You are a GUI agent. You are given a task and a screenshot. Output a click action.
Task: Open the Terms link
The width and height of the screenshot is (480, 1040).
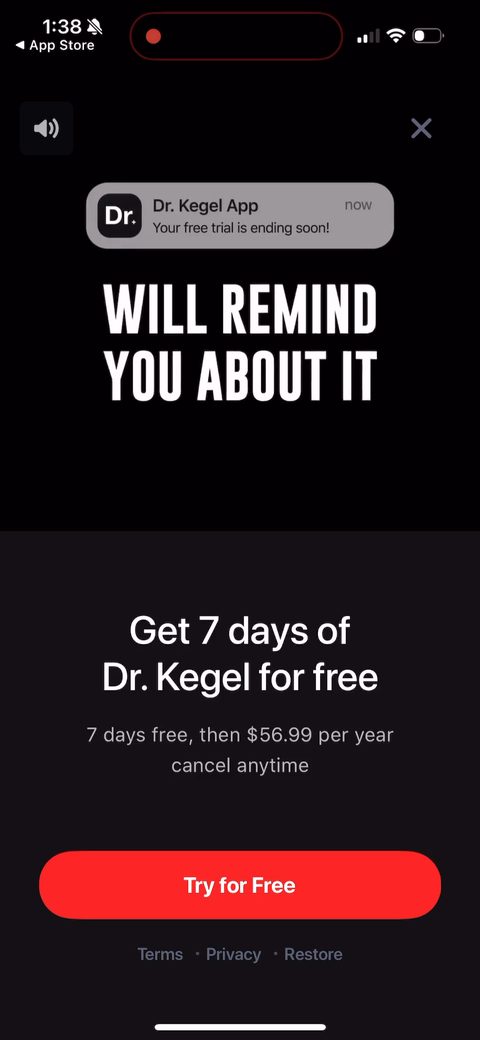tap(160, 954)
